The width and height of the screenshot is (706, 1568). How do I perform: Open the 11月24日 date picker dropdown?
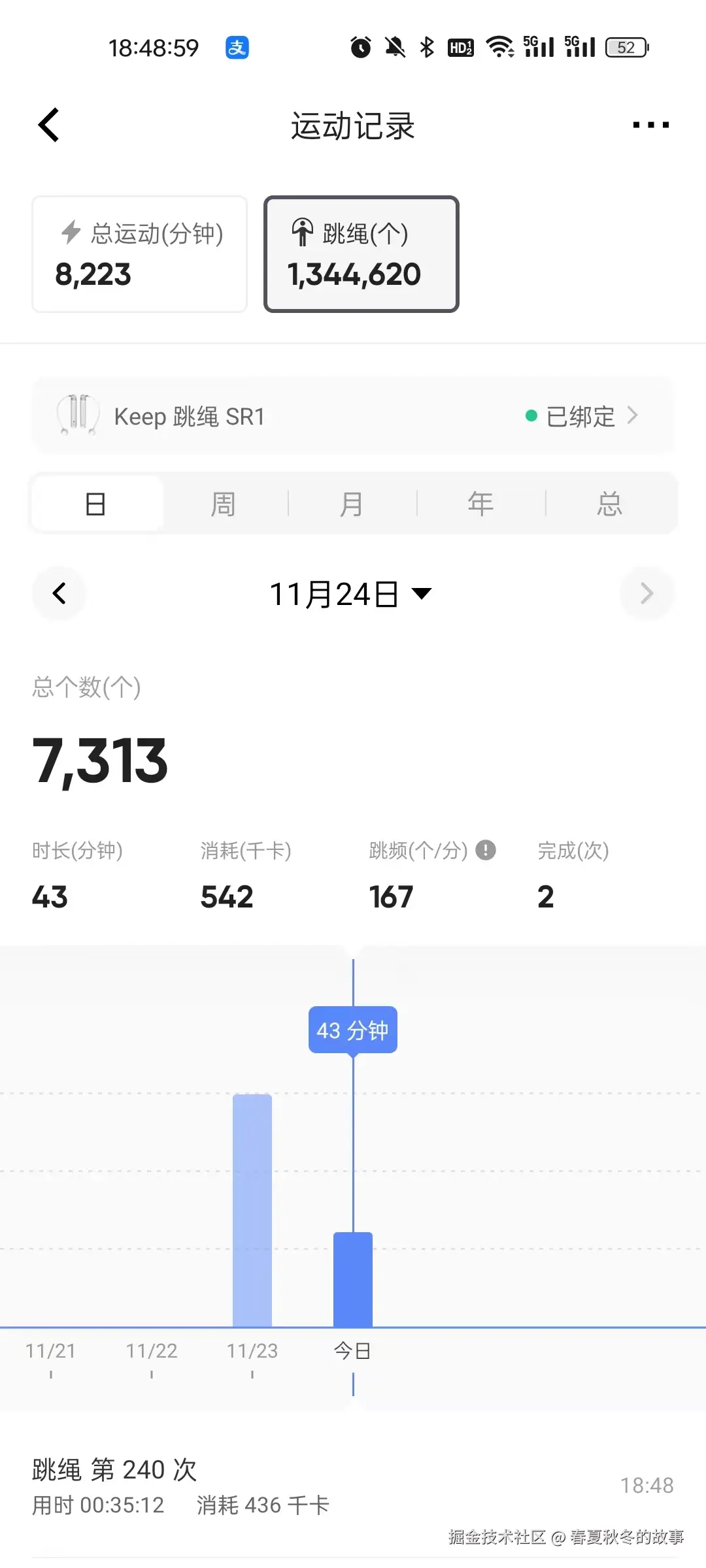click(x=353, y=593)
